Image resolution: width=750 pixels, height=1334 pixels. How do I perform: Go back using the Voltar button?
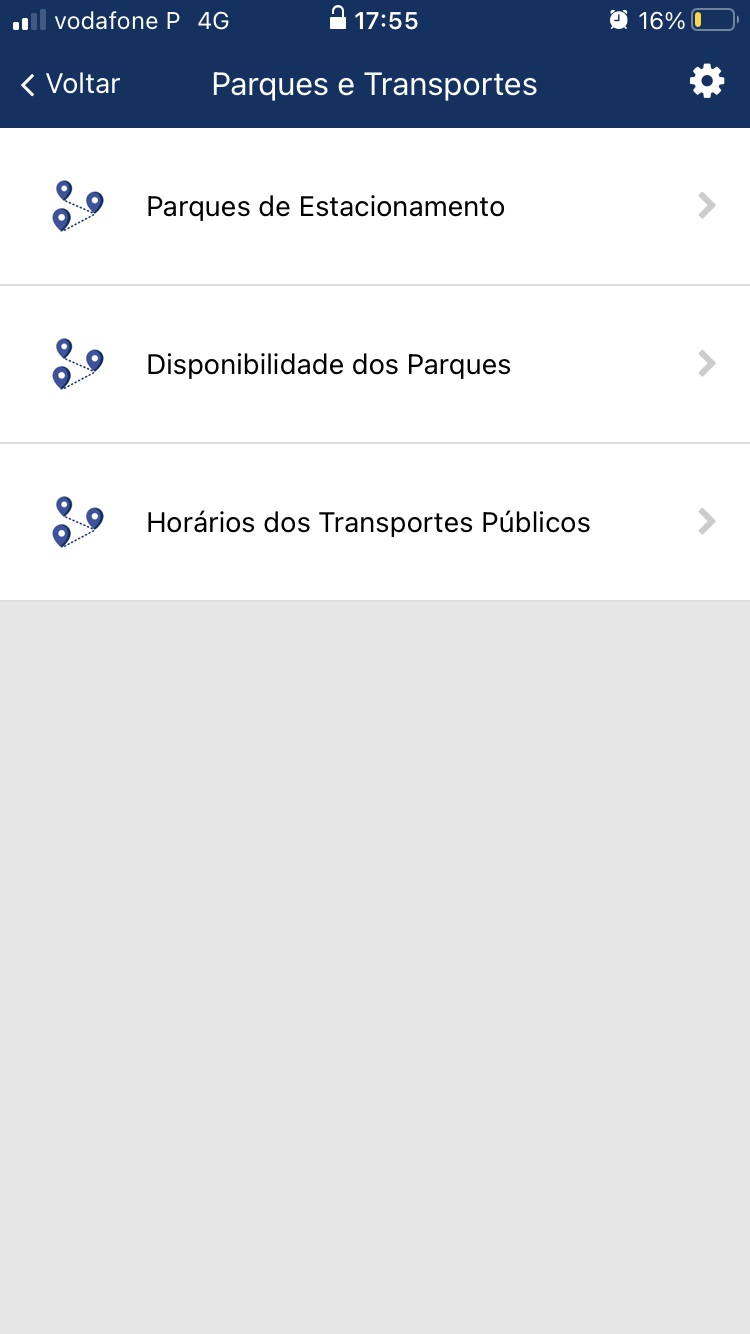(70, 85)
